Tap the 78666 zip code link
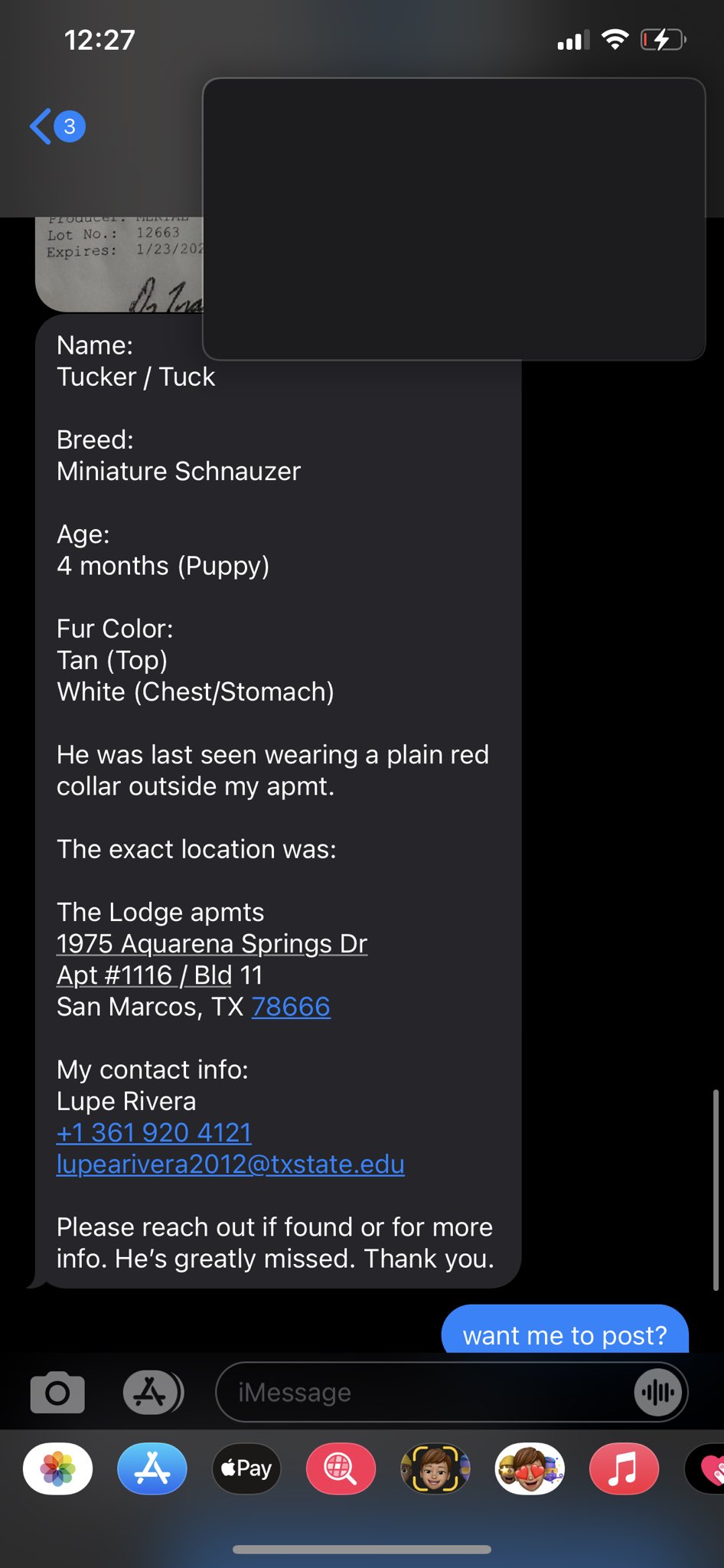This screenshot has width=724, height=1568. [291, 1006]
